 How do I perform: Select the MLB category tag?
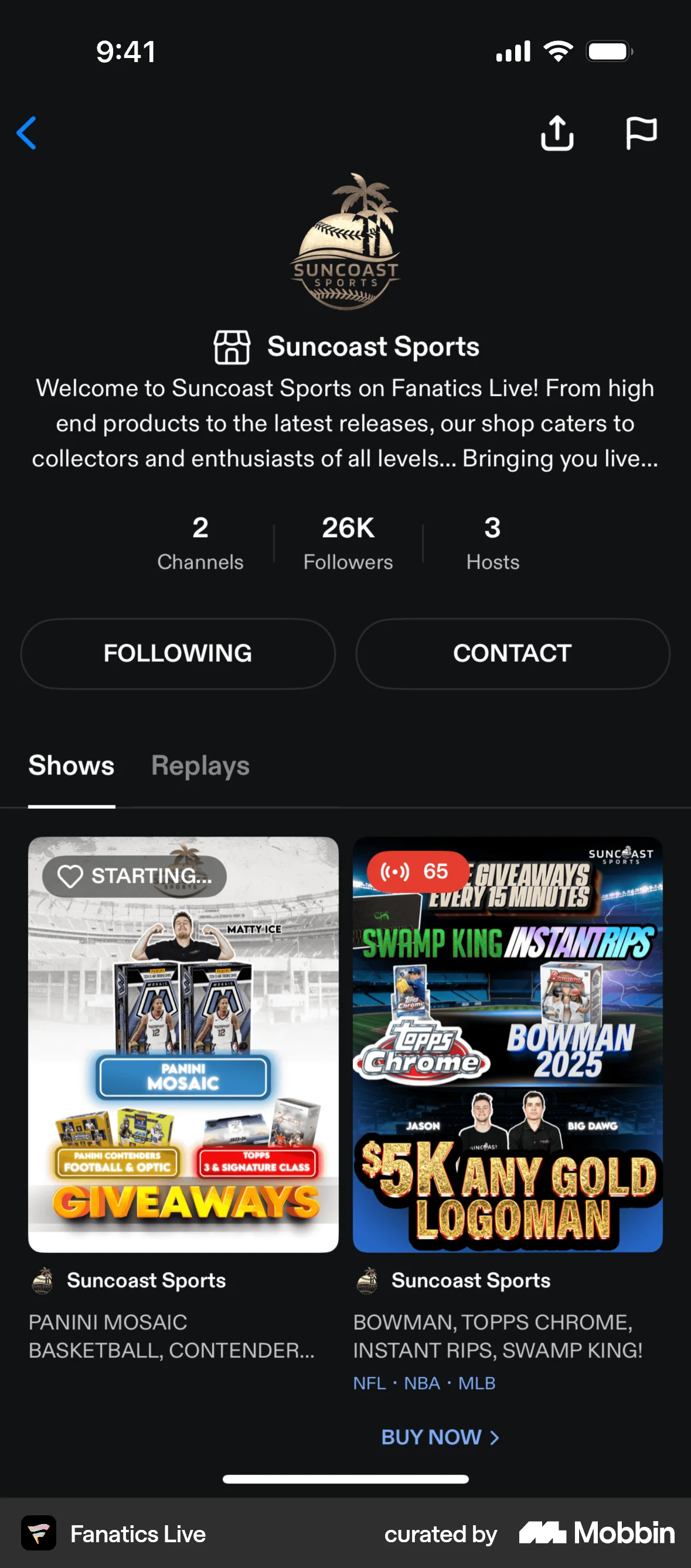[478, 1383]
